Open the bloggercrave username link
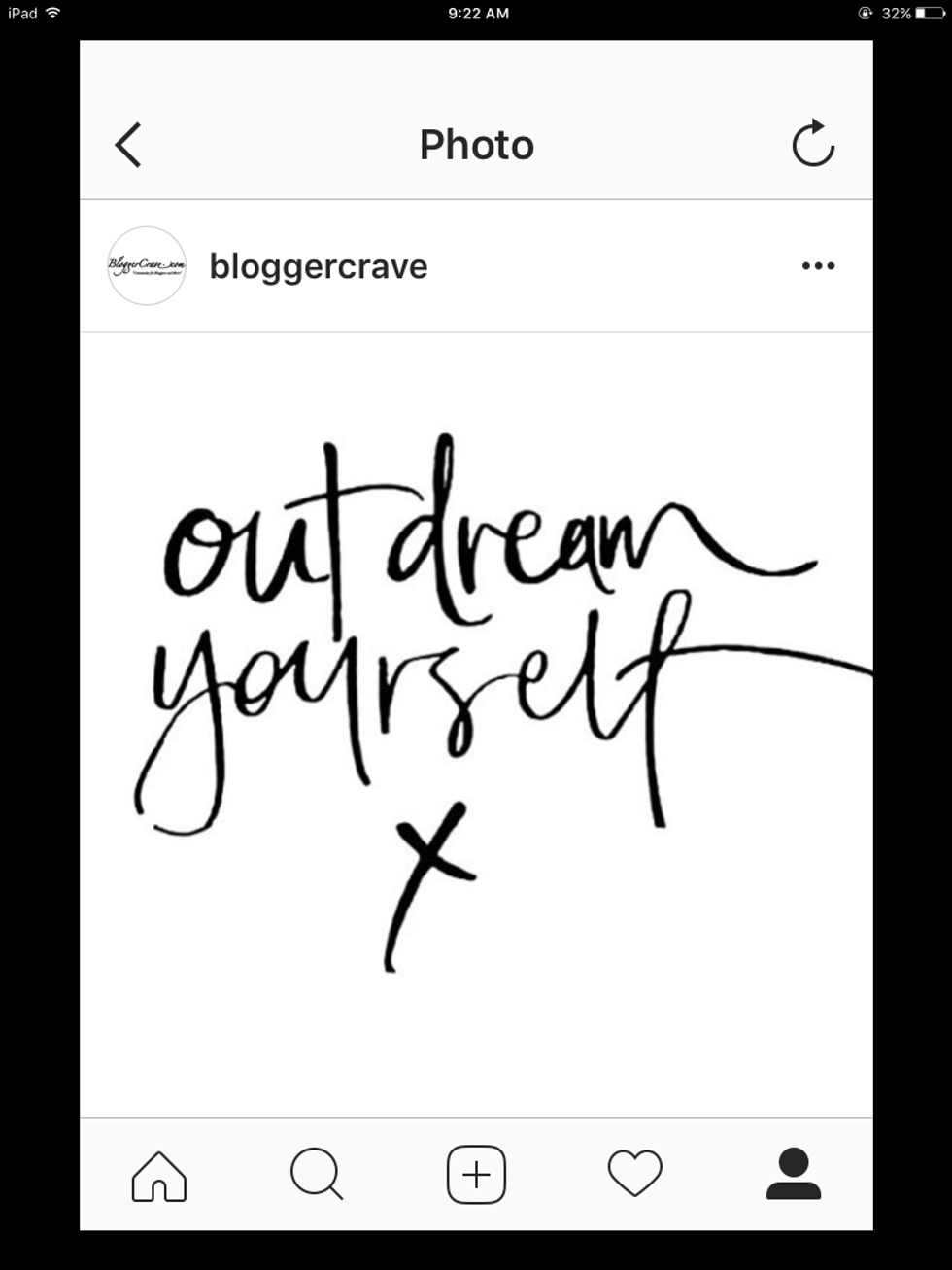 (x=319, y=266)
